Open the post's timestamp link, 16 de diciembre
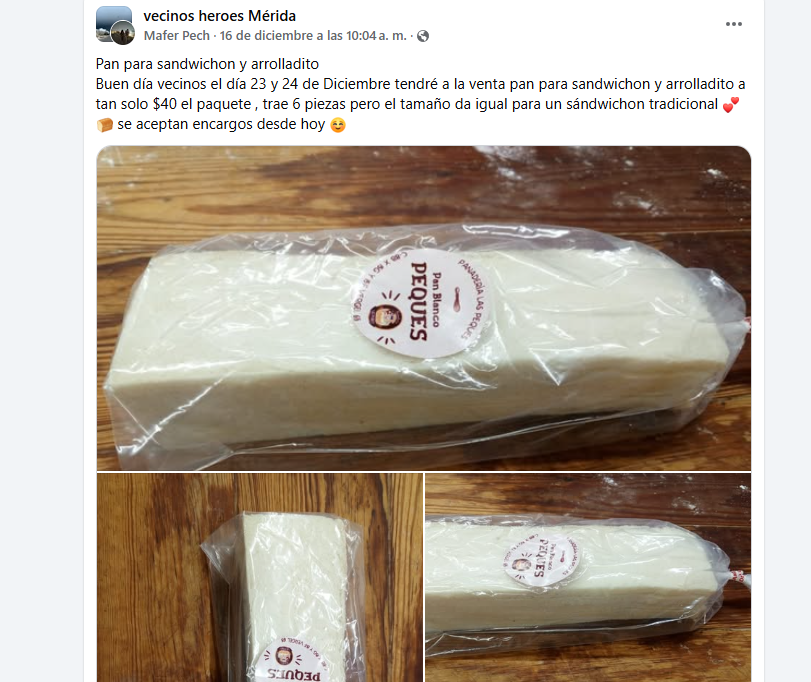This screenshot has height=682, width=811. (x=313, y=35)
